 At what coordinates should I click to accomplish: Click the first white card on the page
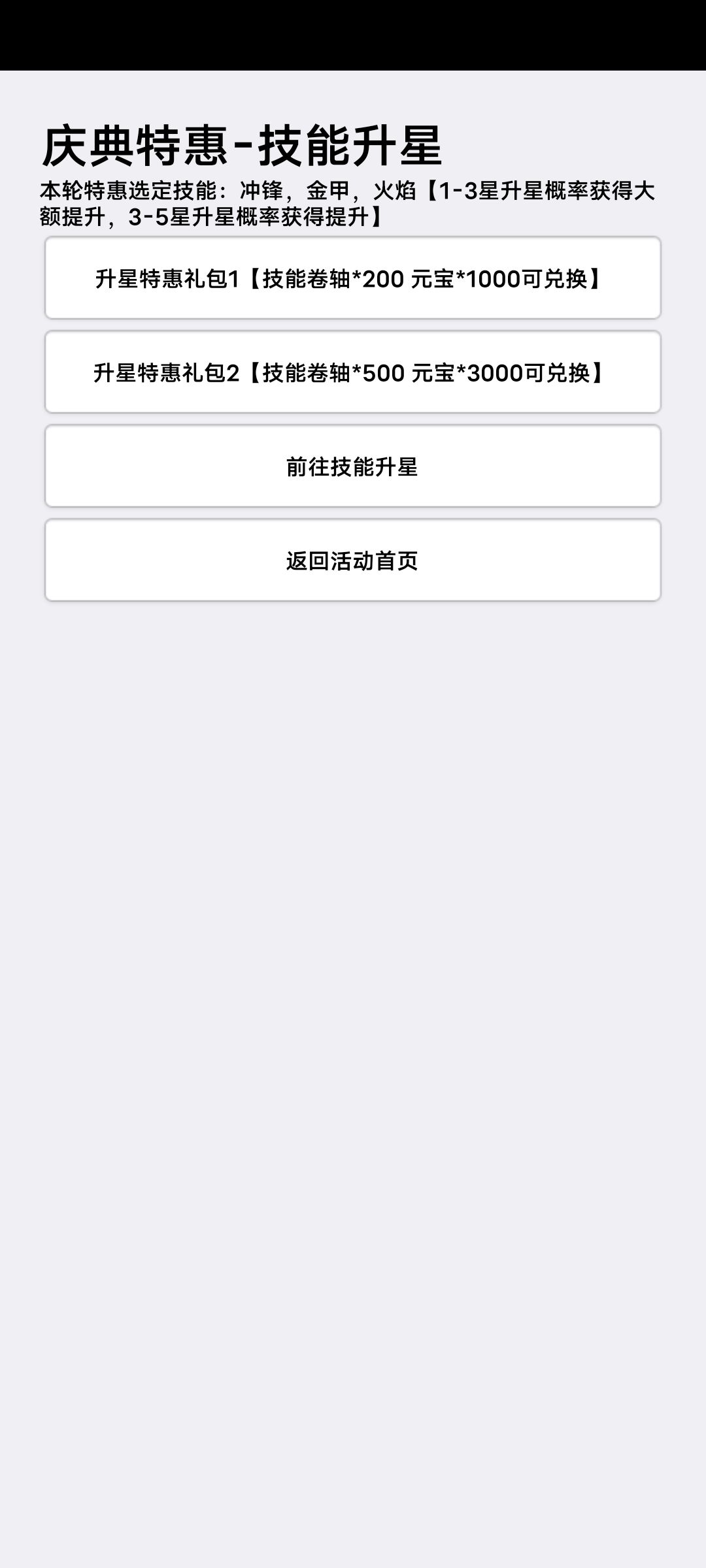coord(353,280)
